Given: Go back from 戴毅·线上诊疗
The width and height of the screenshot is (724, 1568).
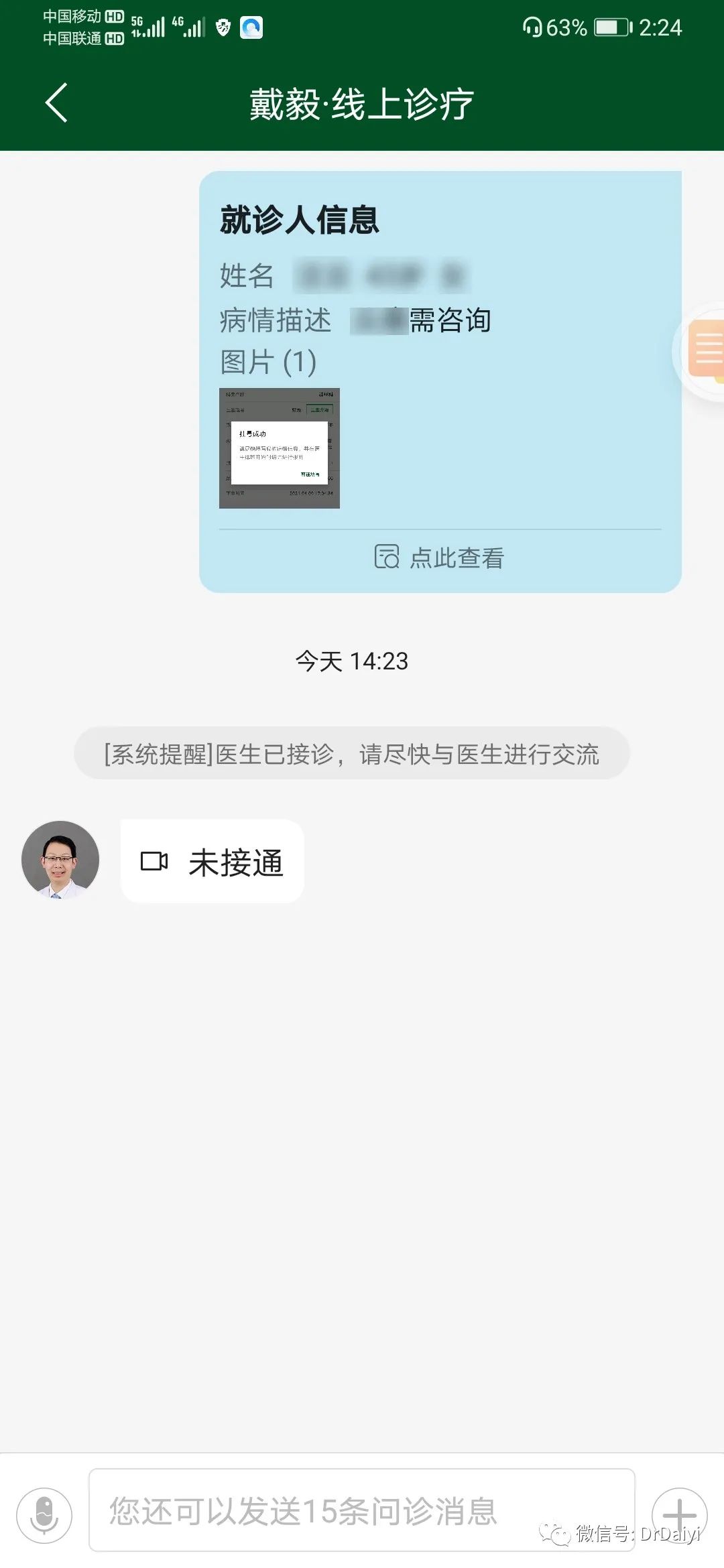Looking at the screenshot, I should pyautogui.click(x=56, y=103).
